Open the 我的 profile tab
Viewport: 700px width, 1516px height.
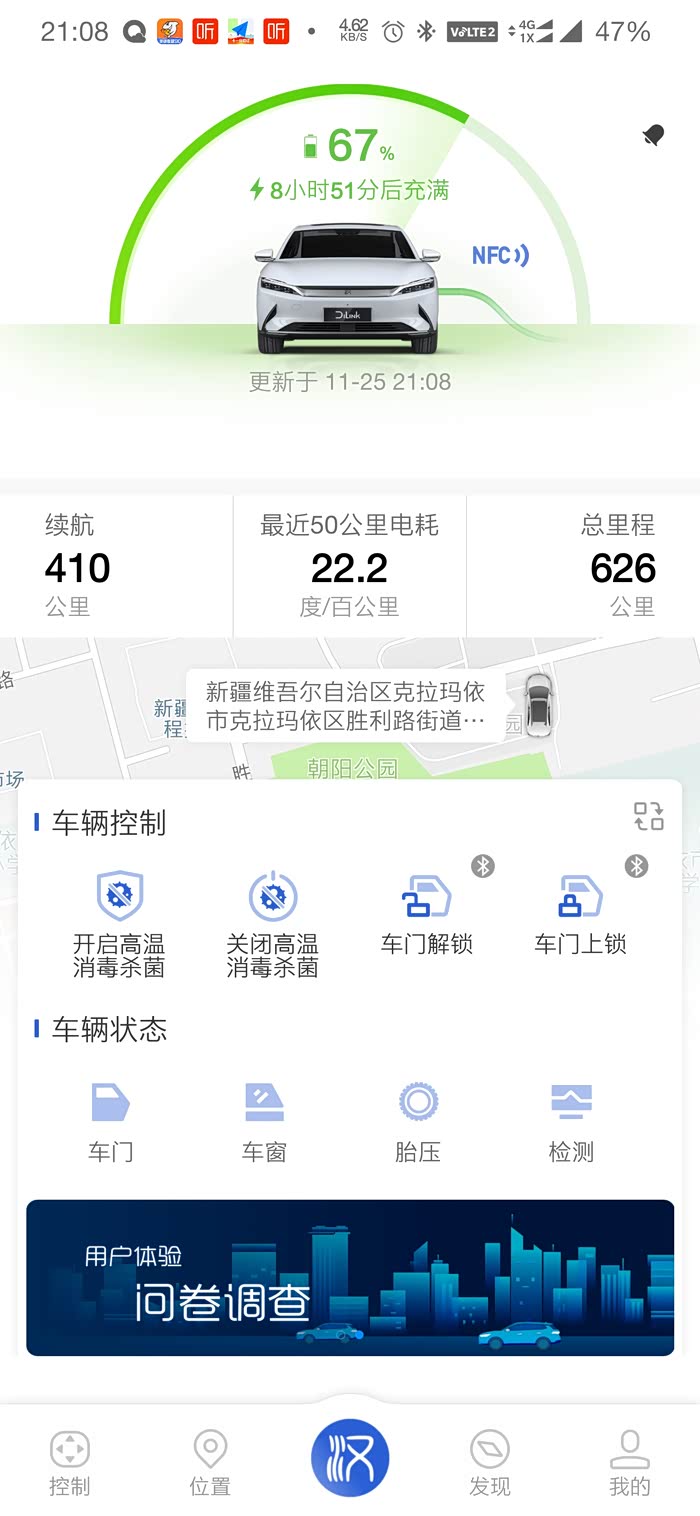[x=630, y=1461]
